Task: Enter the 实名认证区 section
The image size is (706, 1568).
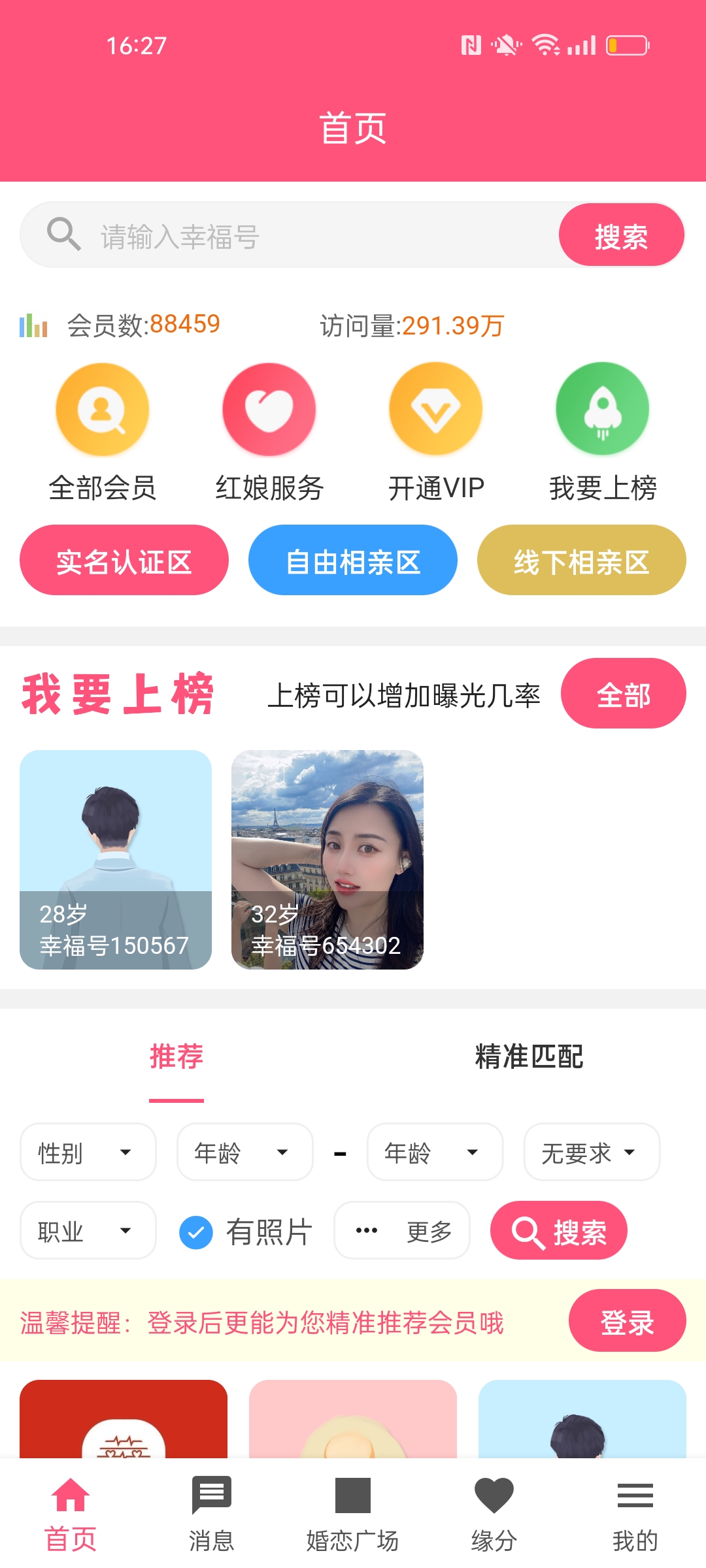Action: tap(124, 561)
